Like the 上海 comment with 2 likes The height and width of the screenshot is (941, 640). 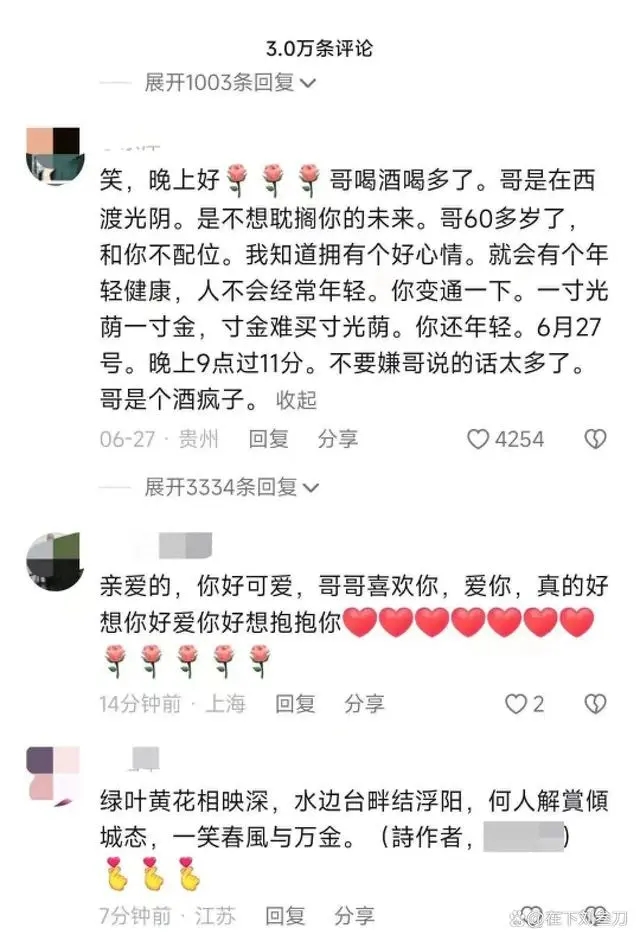[x=516, y=705]
